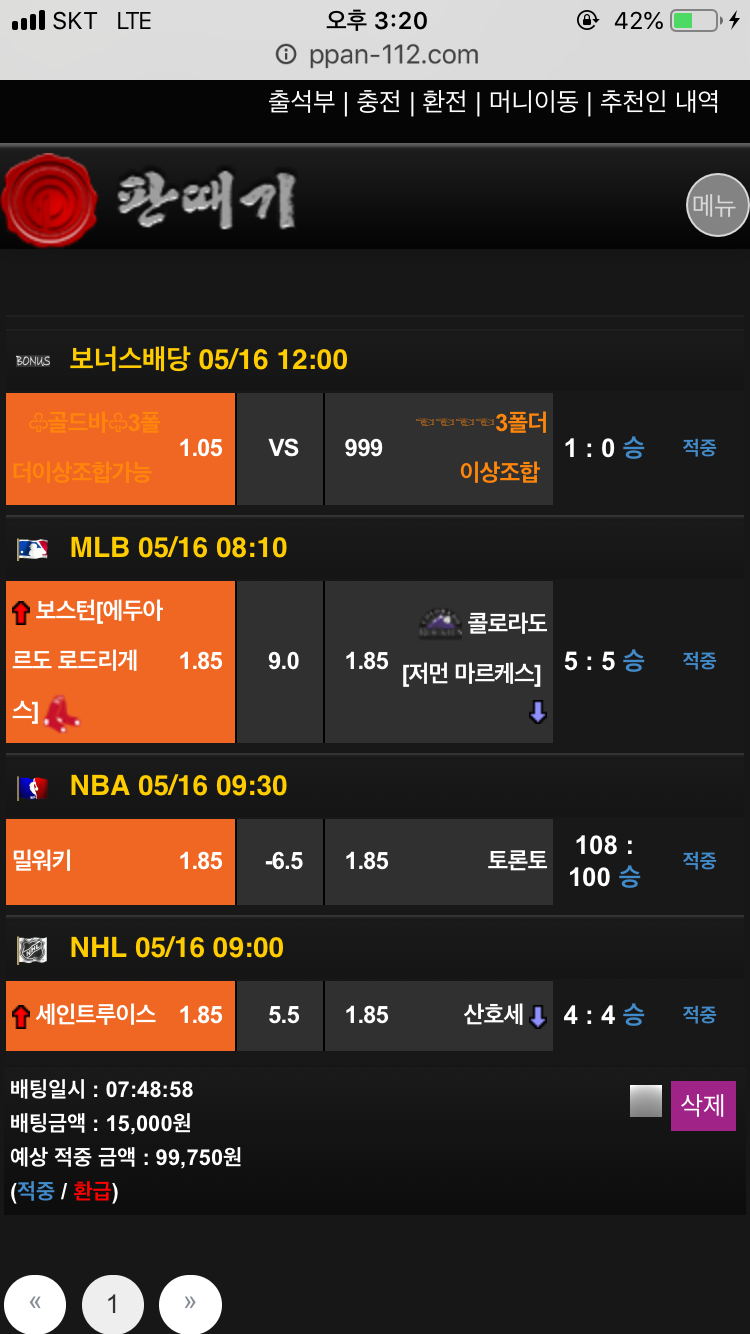Open the 환전 withdrawal link
Viewport: 750px width, 1334px height.
(445, 102)
